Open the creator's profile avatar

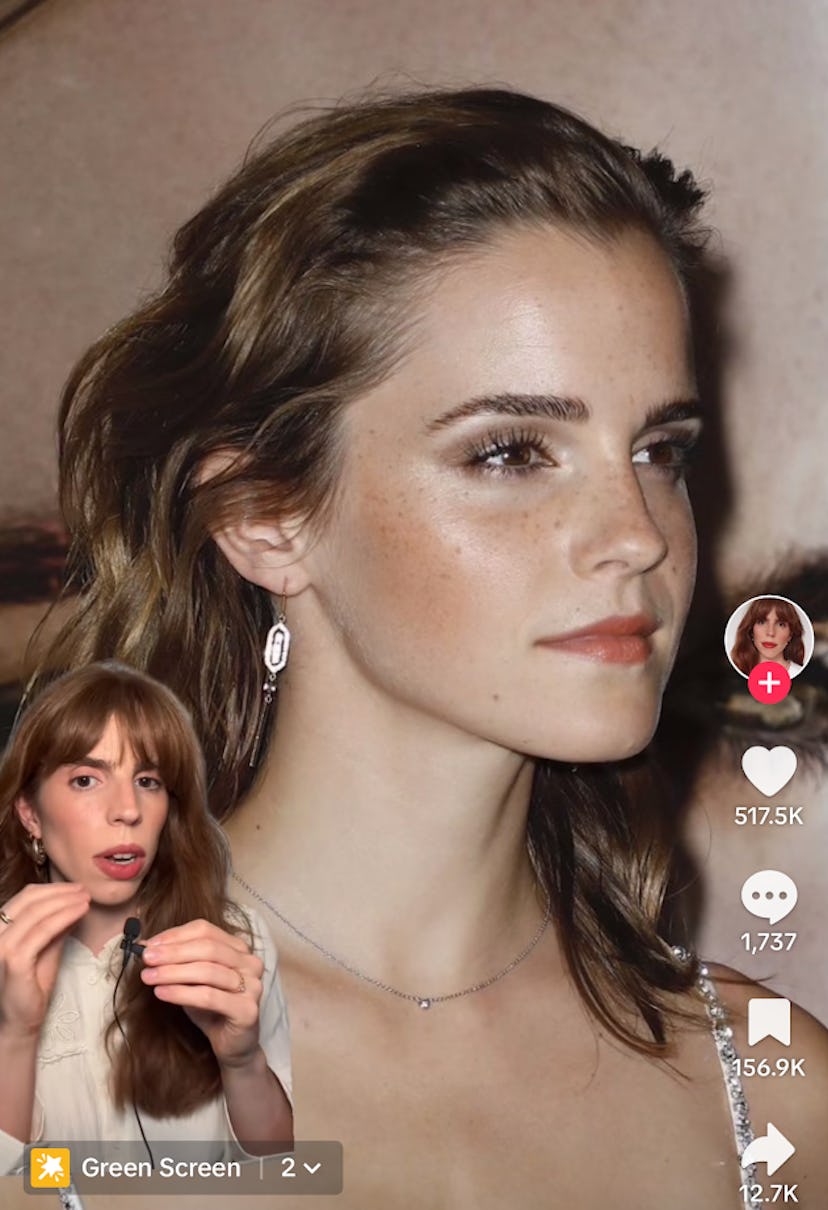point(768,636)
